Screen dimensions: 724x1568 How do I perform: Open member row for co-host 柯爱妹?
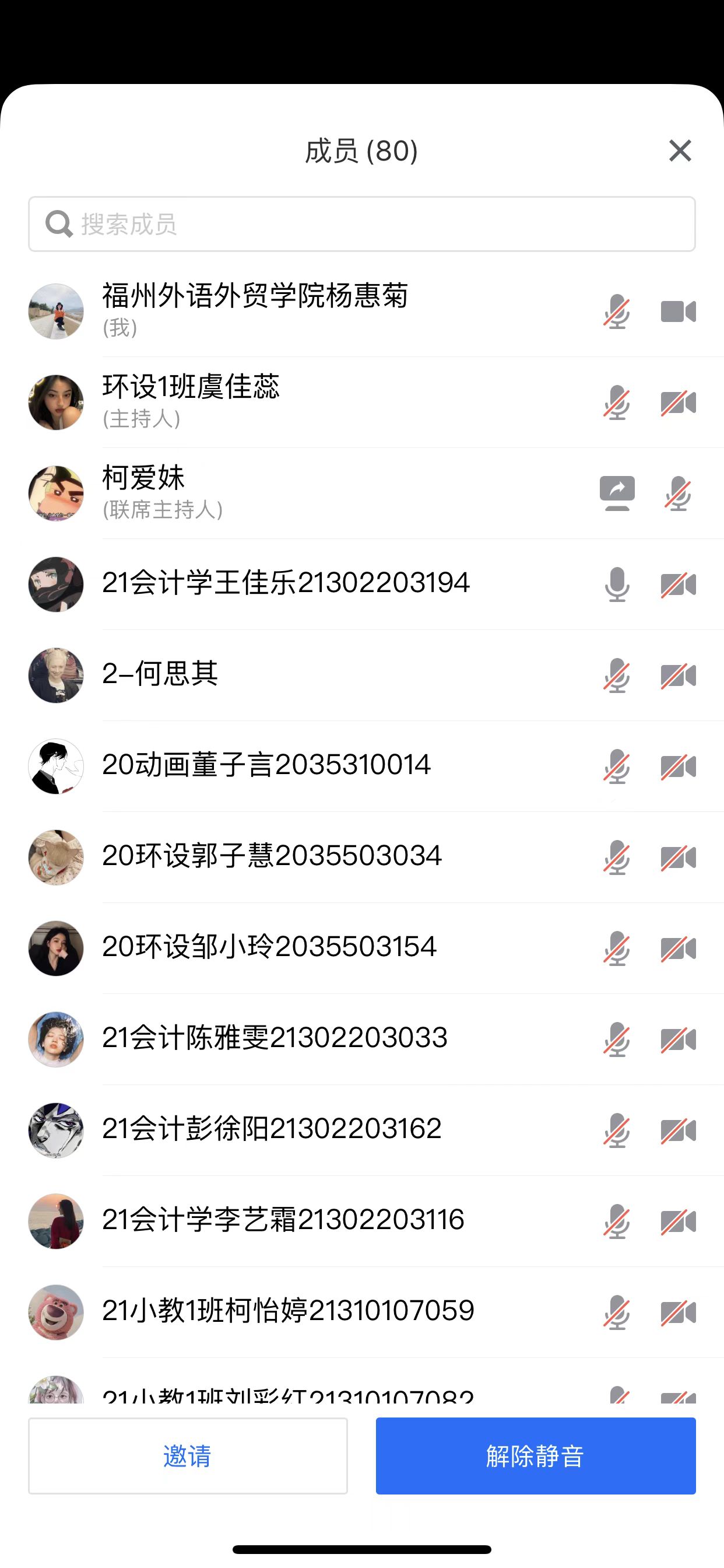[304, 493]
